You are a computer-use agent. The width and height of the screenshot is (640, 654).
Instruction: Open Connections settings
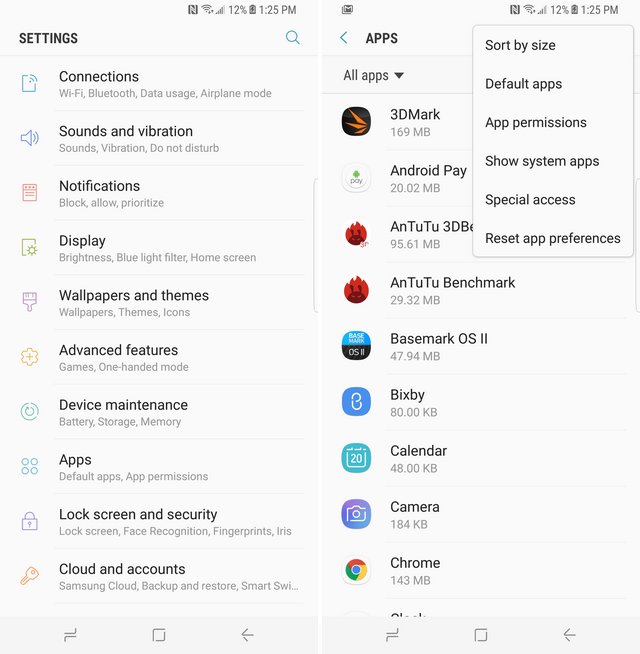pos(160,84)
